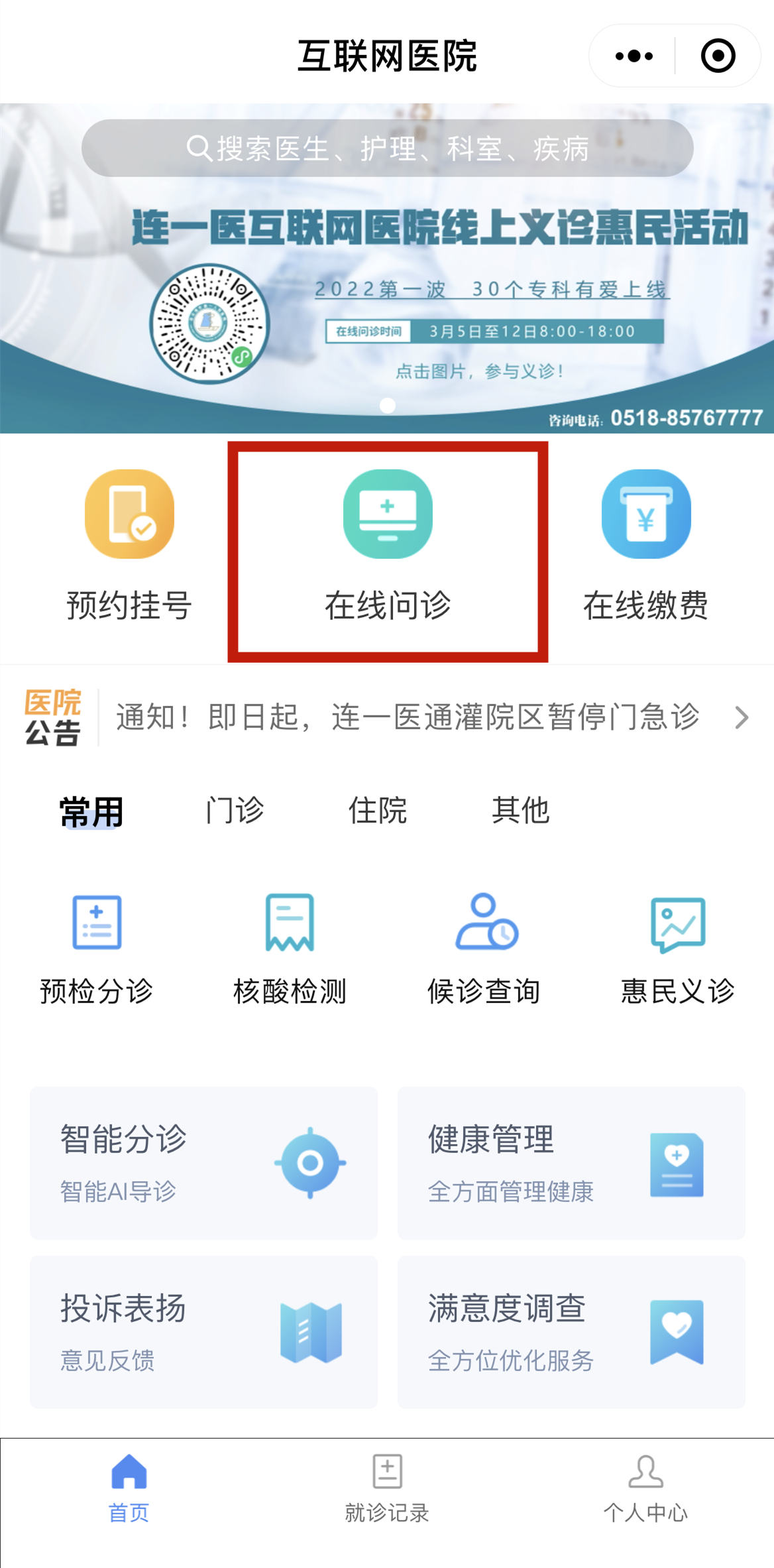Open the mini program more options menu

pos(634,56)
